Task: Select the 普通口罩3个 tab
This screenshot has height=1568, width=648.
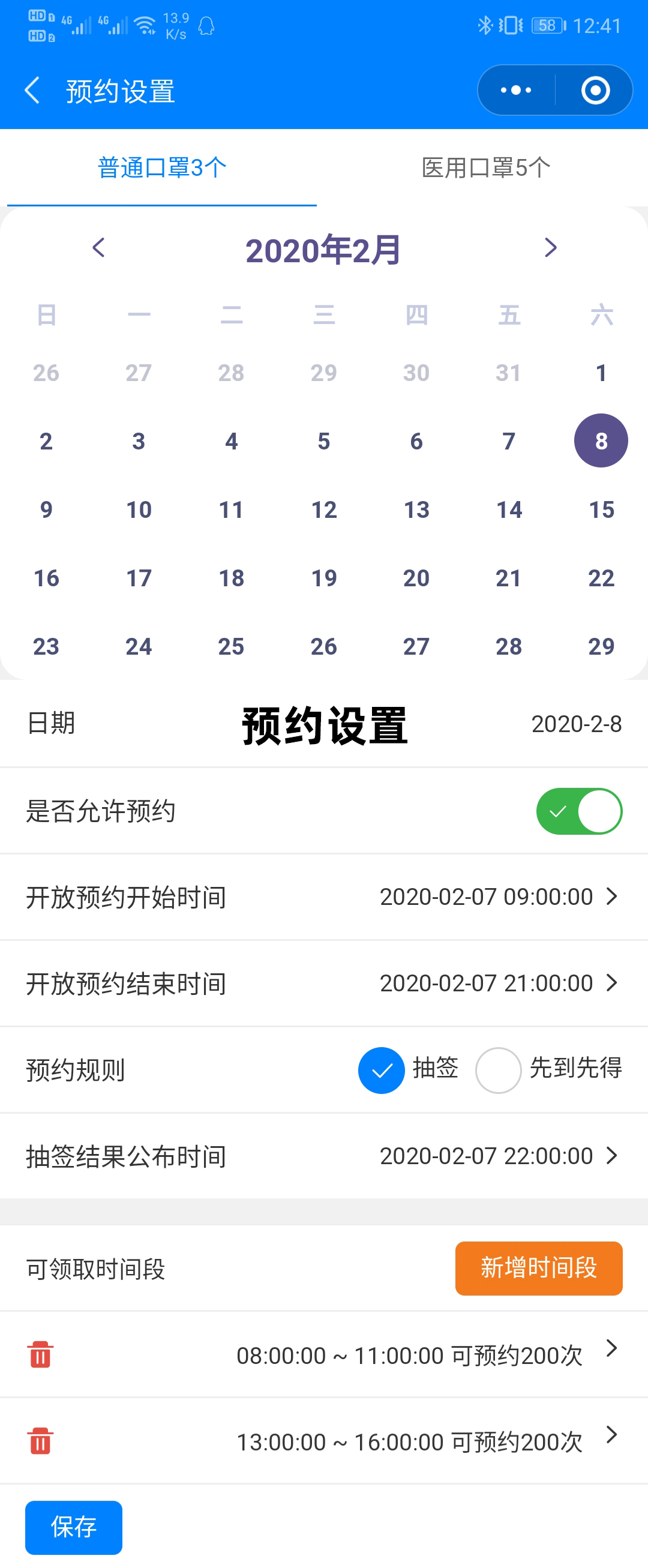Action: 162,167
